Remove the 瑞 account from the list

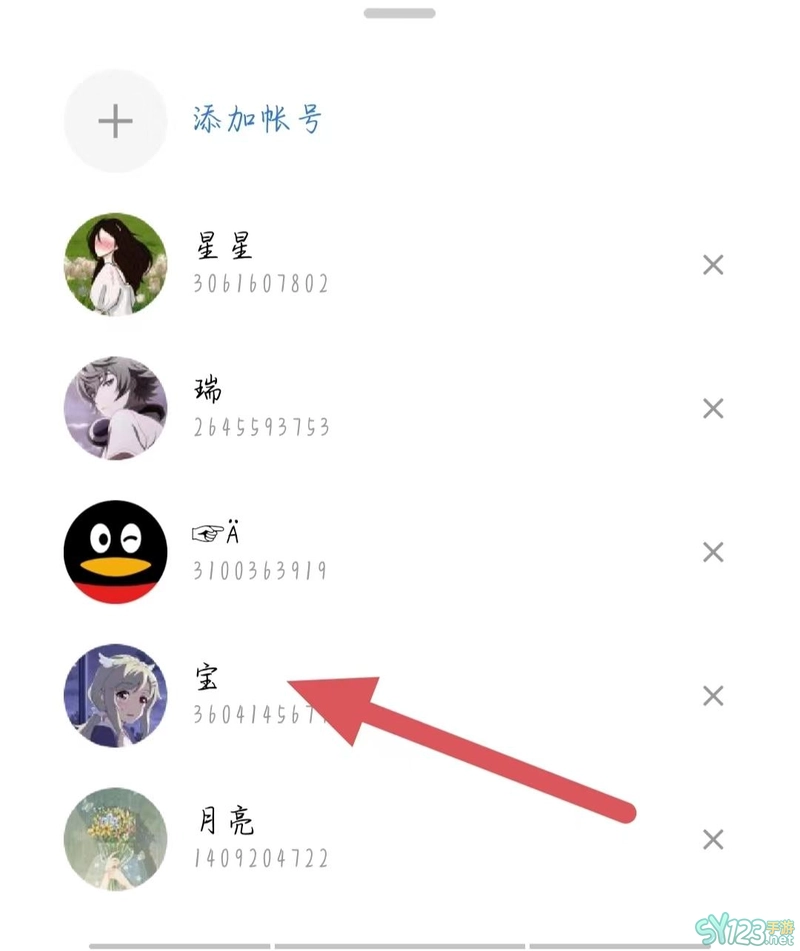712,408
